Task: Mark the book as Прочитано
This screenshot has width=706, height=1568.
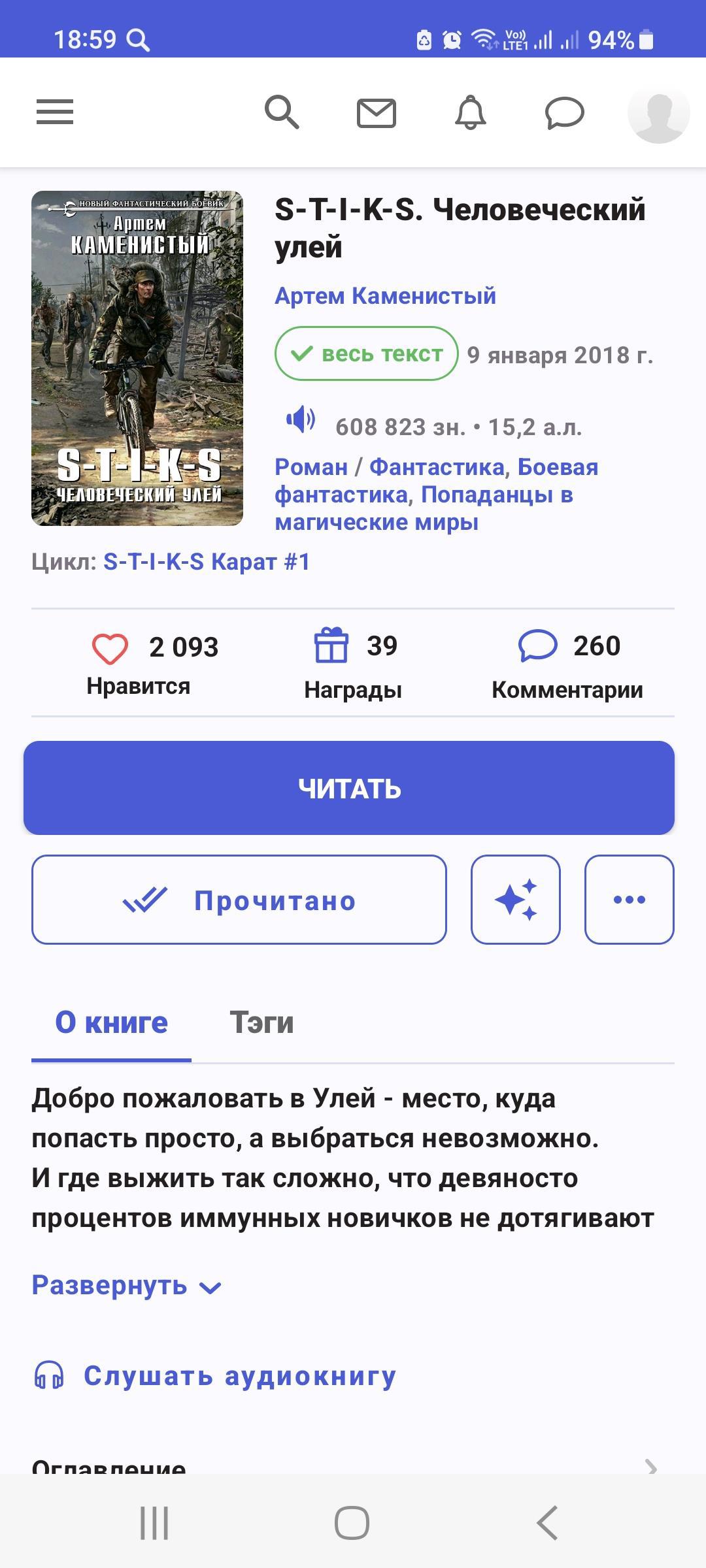Action: [239, 900]
